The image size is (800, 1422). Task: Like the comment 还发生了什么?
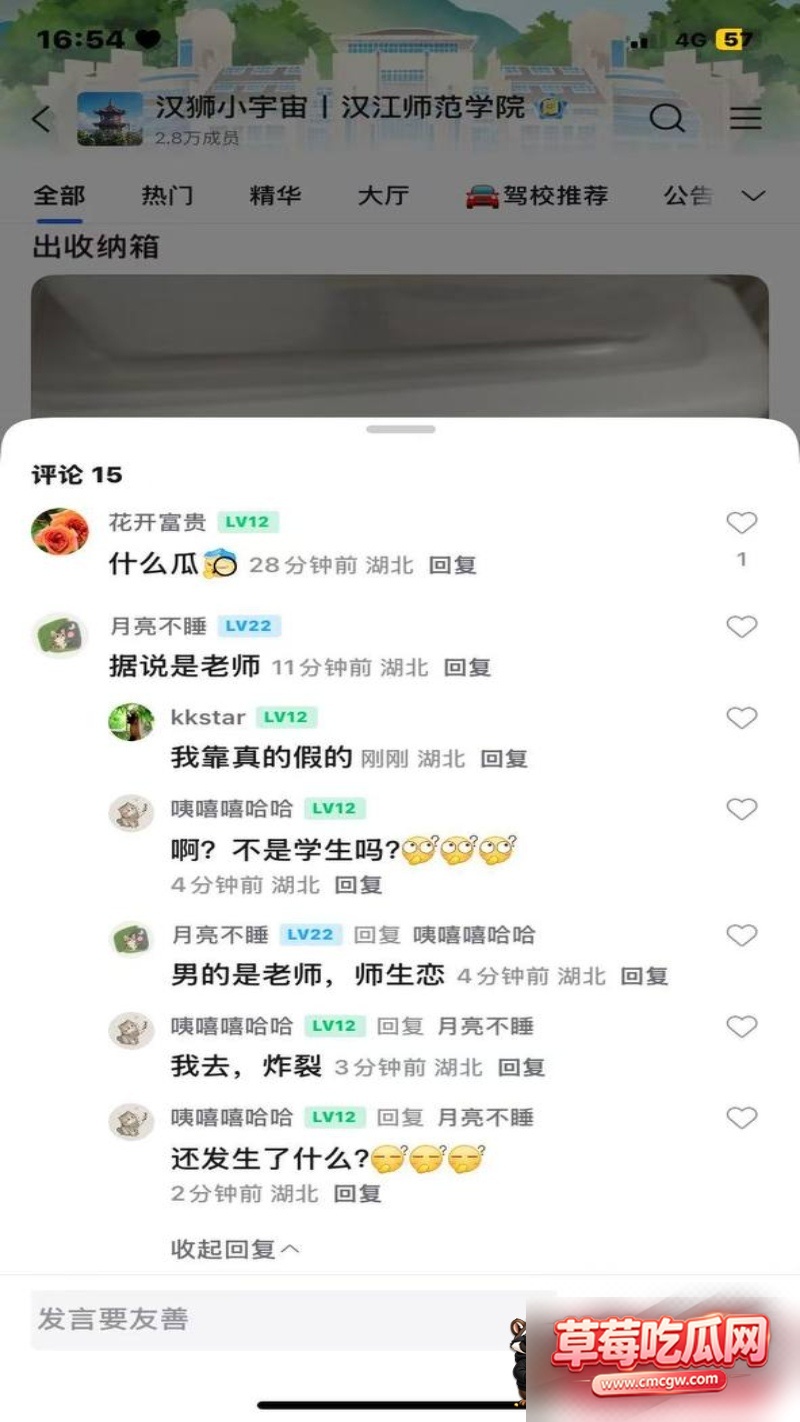(x=741, y=1118)
